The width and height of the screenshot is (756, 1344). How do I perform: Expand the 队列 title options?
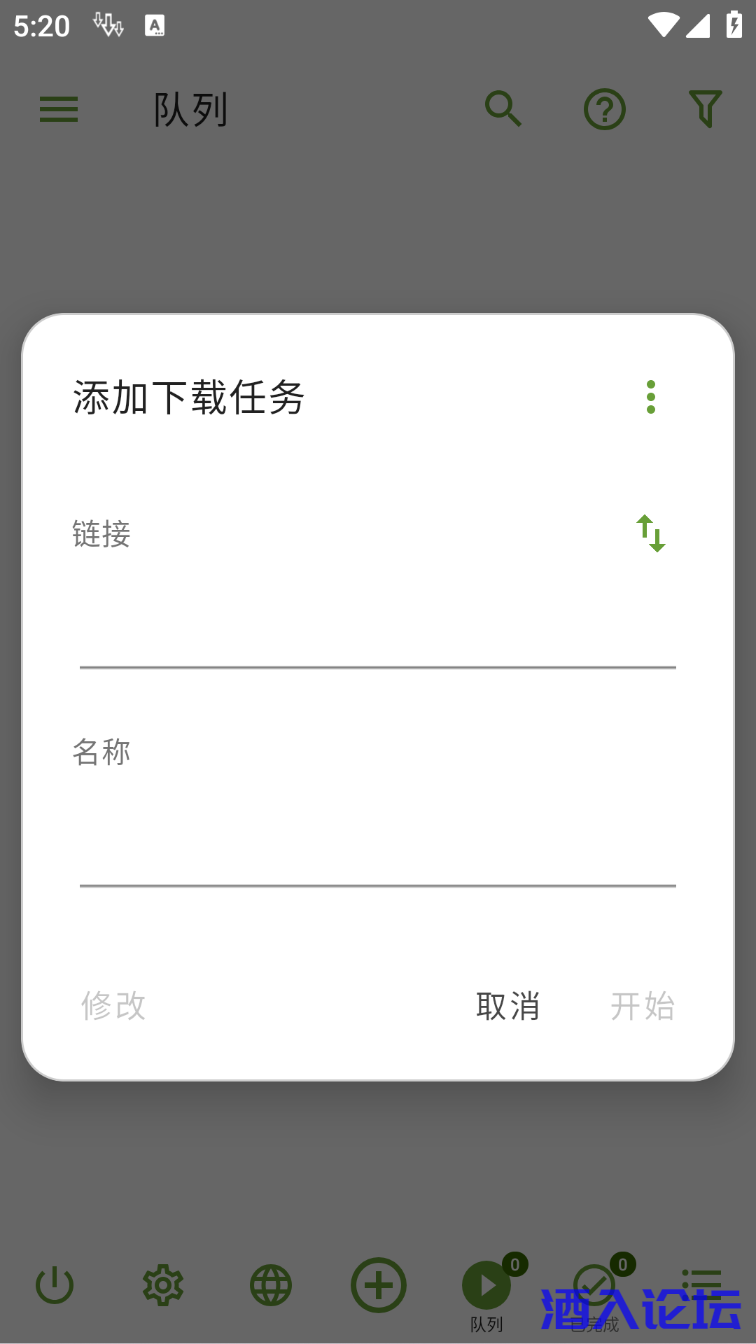(191, 109)
